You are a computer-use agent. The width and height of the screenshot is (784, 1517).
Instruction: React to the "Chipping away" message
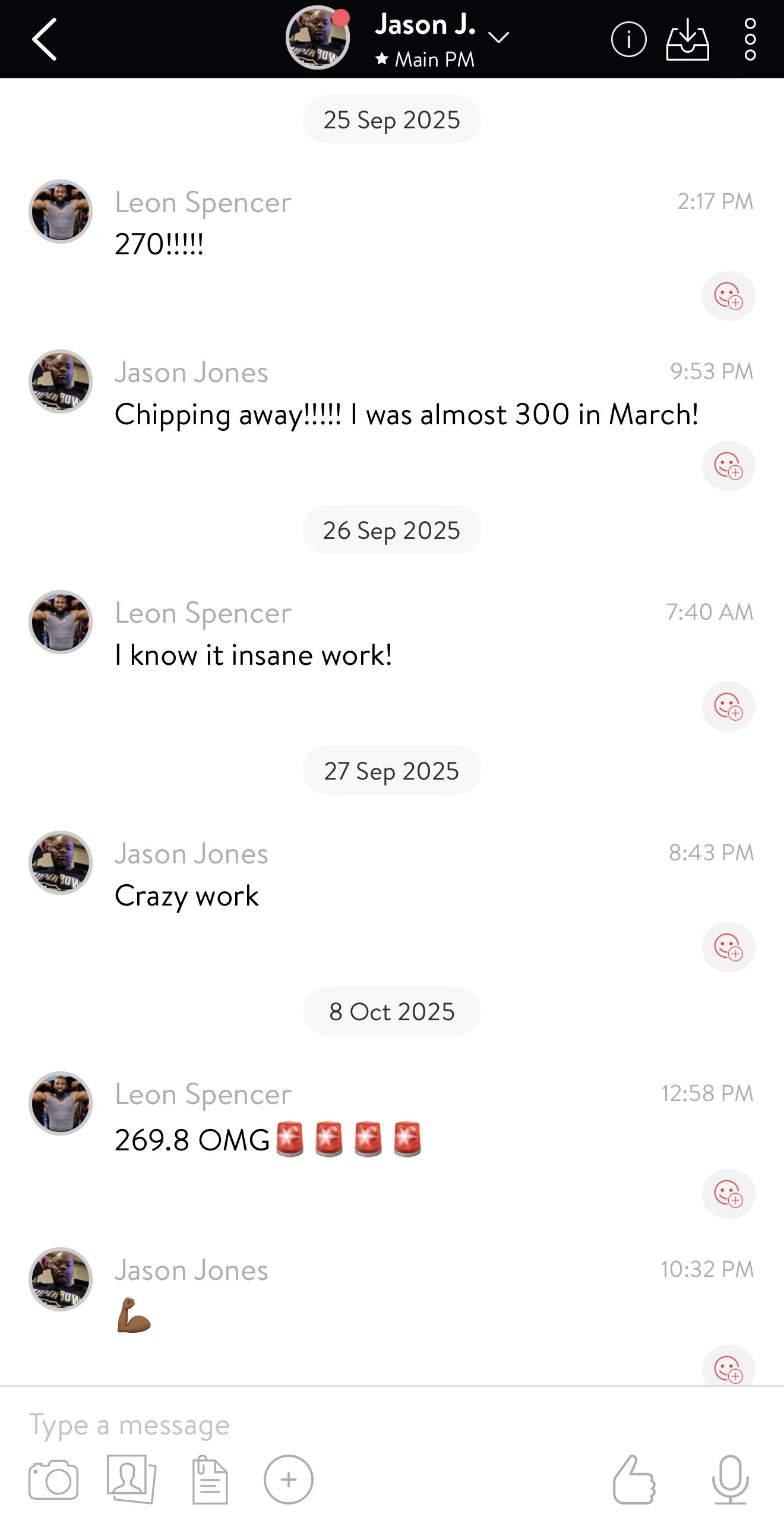(x=728, y=466)
